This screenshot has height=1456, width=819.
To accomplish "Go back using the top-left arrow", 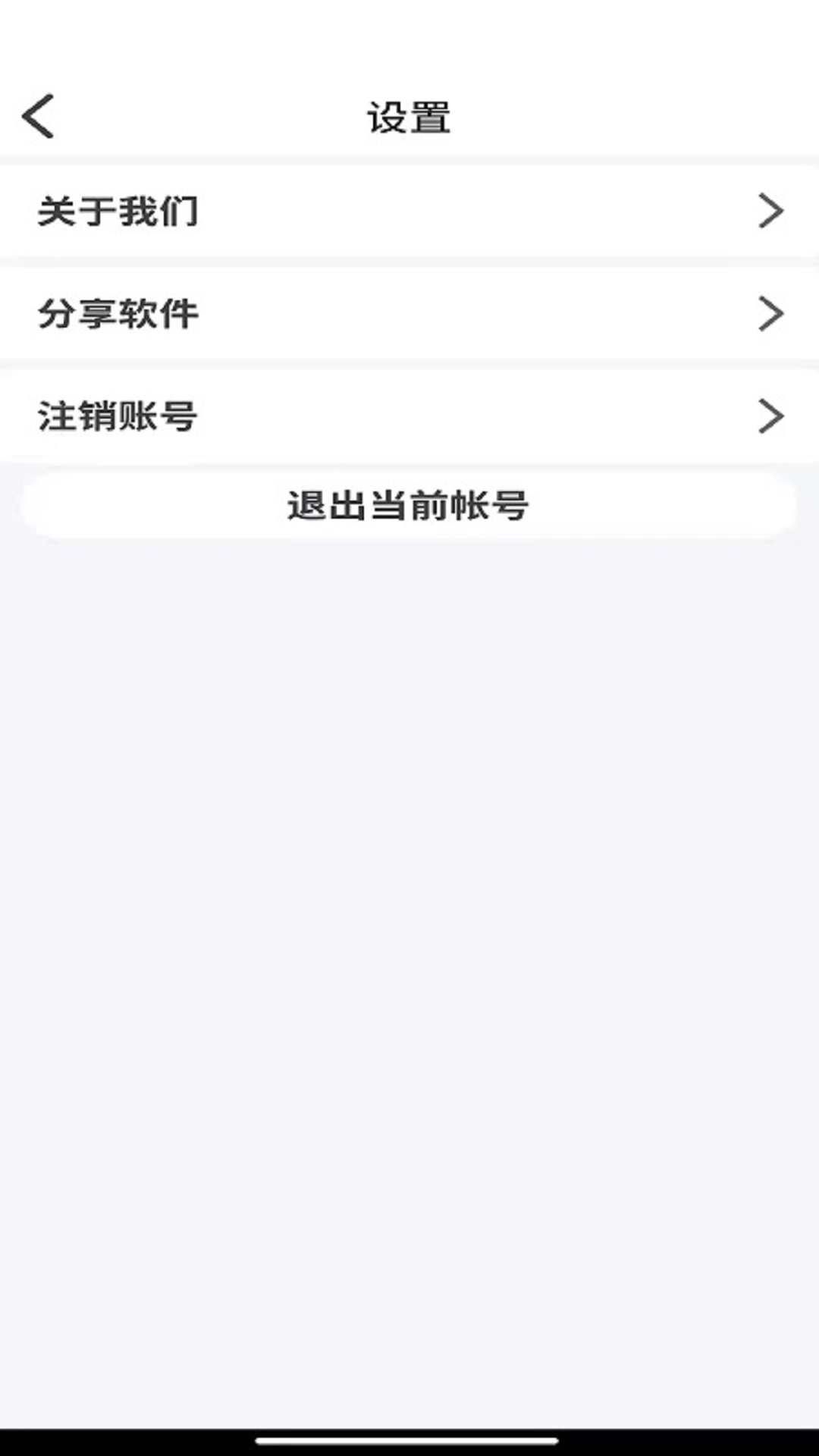I will 38,116.
